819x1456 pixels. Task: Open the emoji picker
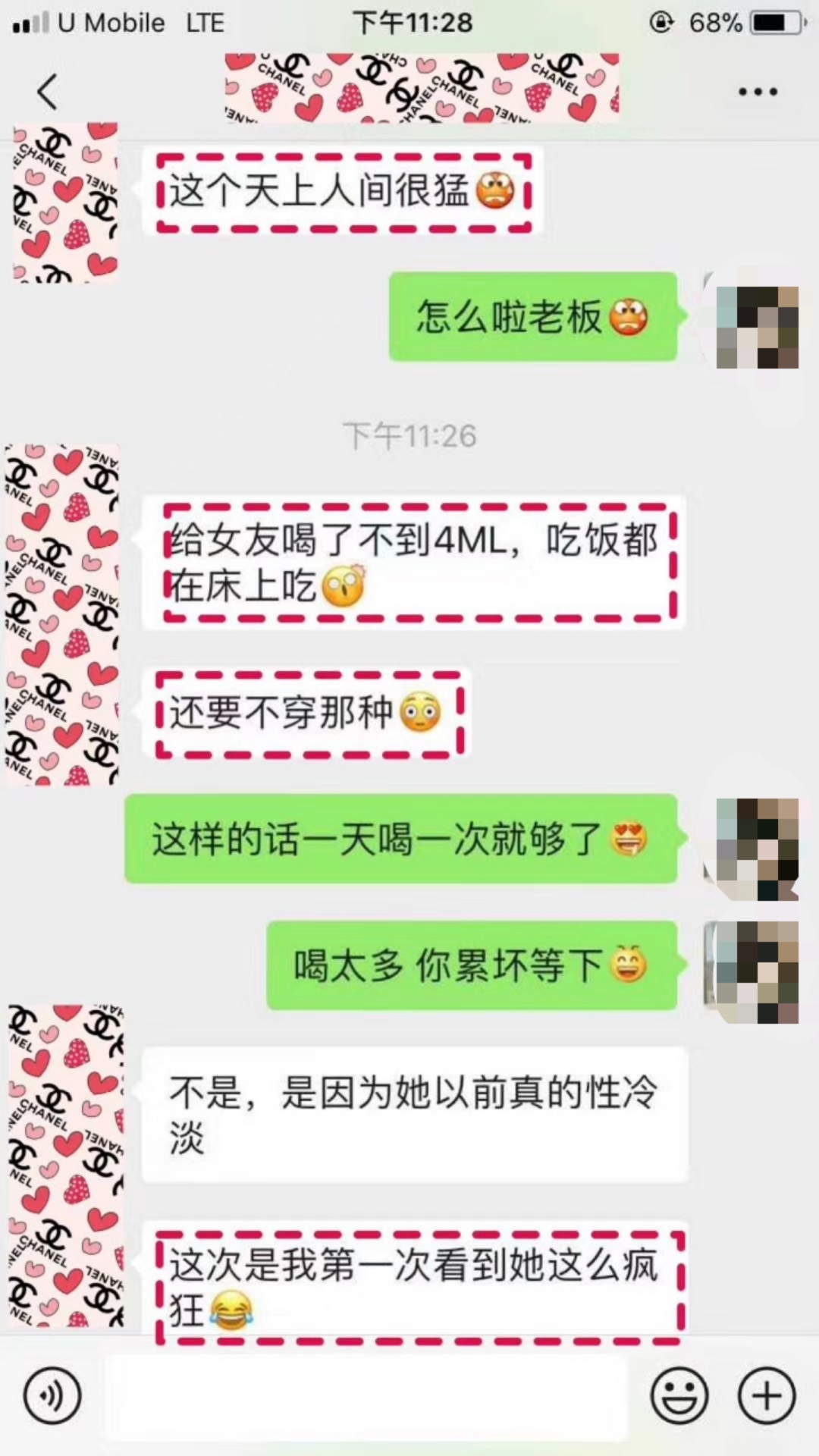click(x=679, y=1395)
